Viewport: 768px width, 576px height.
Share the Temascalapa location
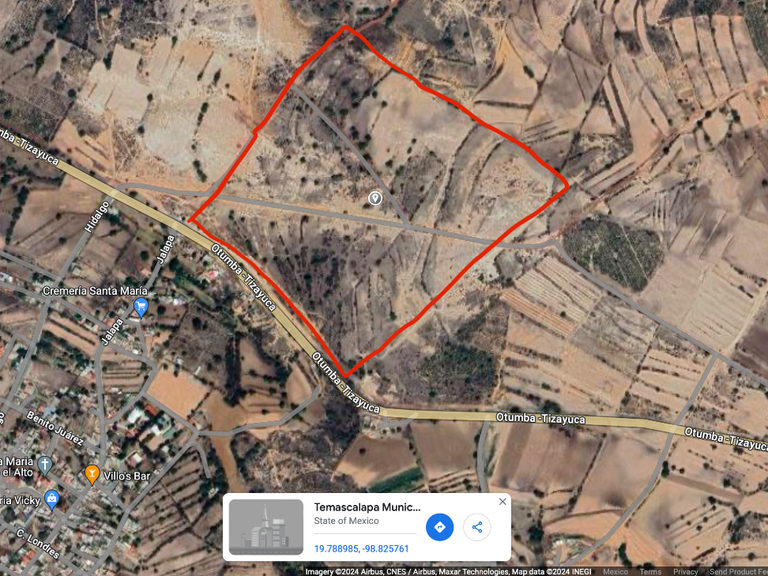tap(477, 527)
